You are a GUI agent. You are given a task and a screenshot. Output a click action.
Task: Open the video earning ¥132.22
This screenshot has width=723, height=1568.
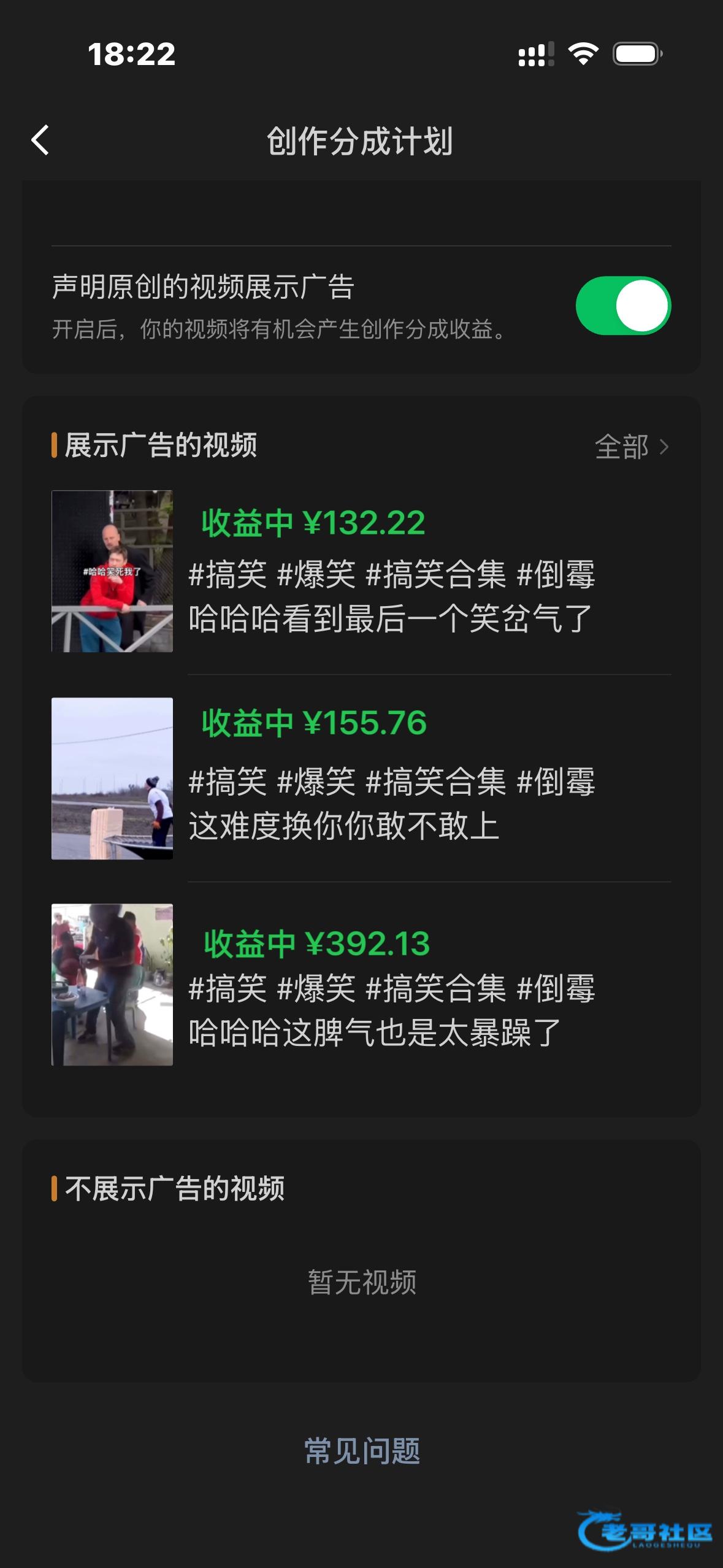[361, 571]
